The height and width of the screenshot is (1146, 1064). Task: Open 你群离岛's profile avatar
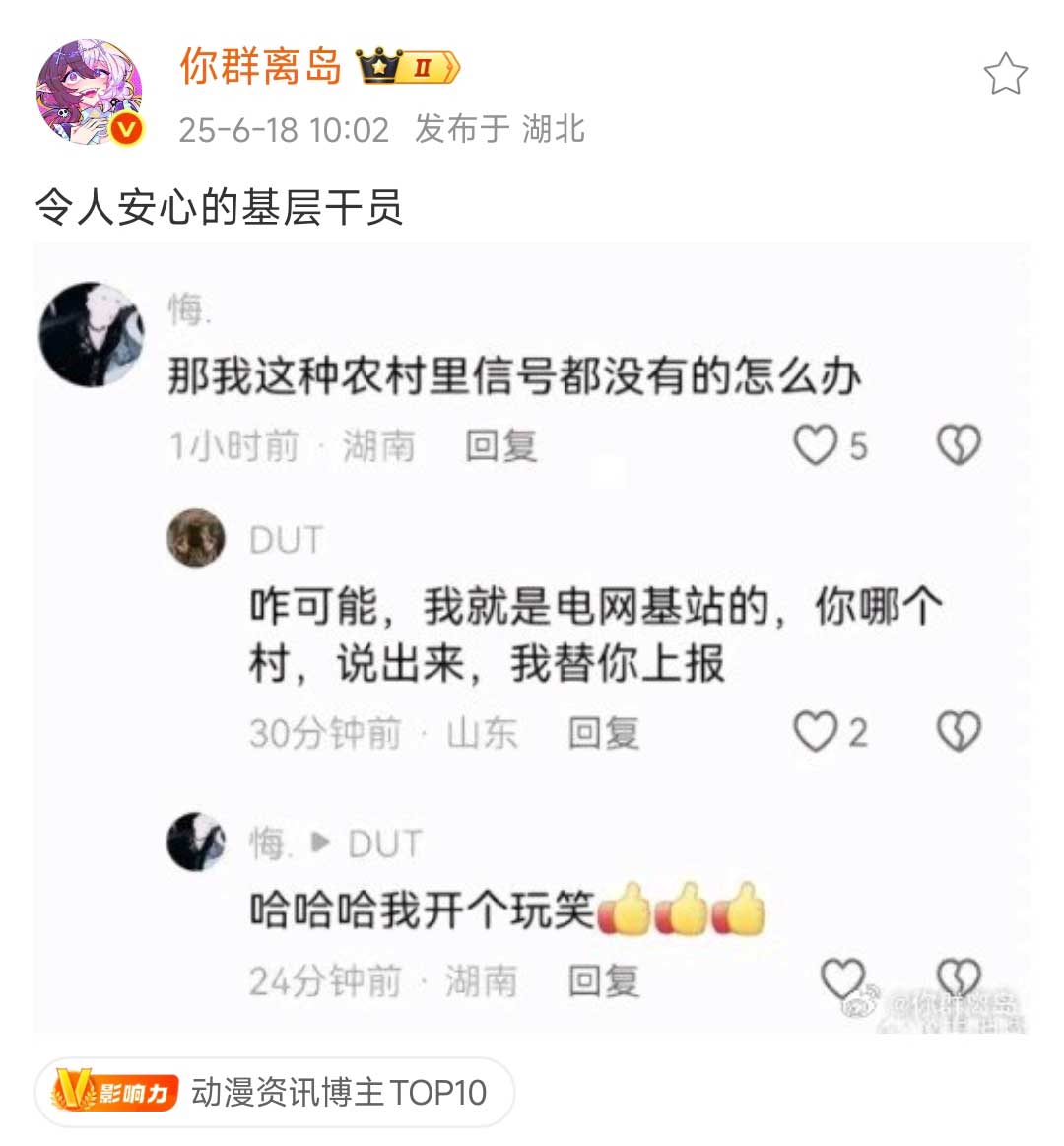pyautogui.click(x=89, y=93)
